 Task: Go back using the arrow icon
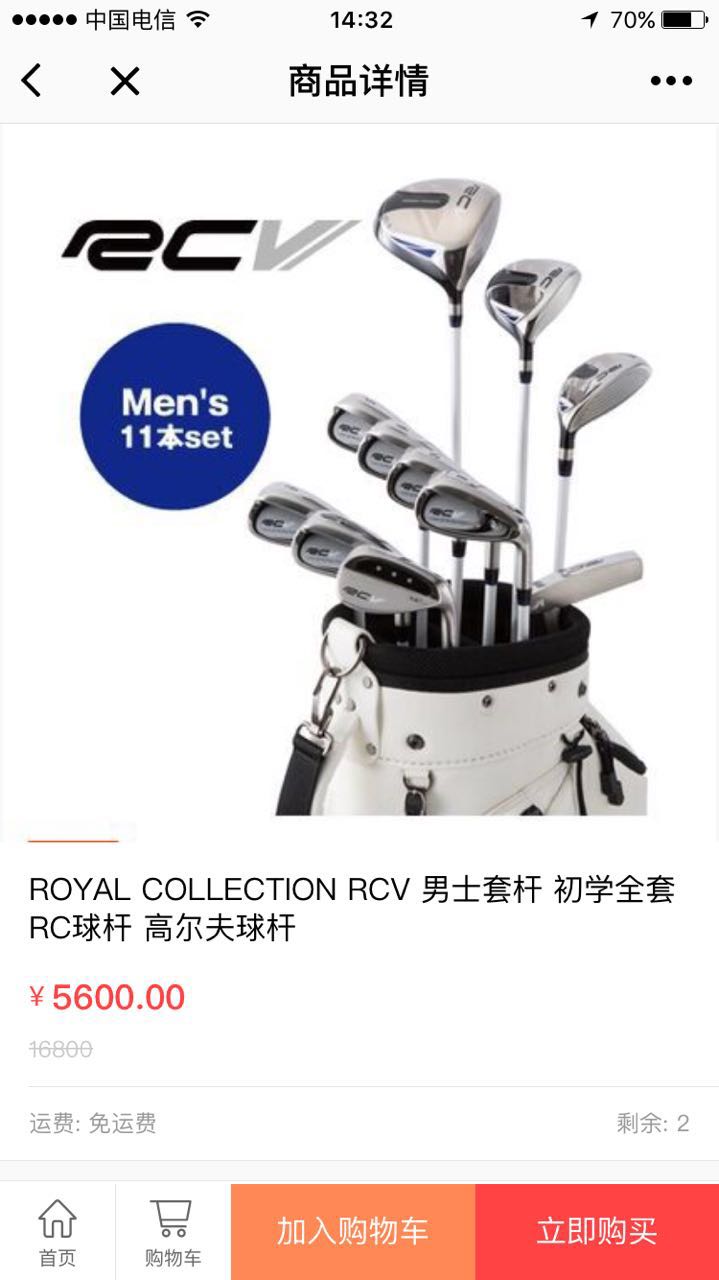(32, 81)
